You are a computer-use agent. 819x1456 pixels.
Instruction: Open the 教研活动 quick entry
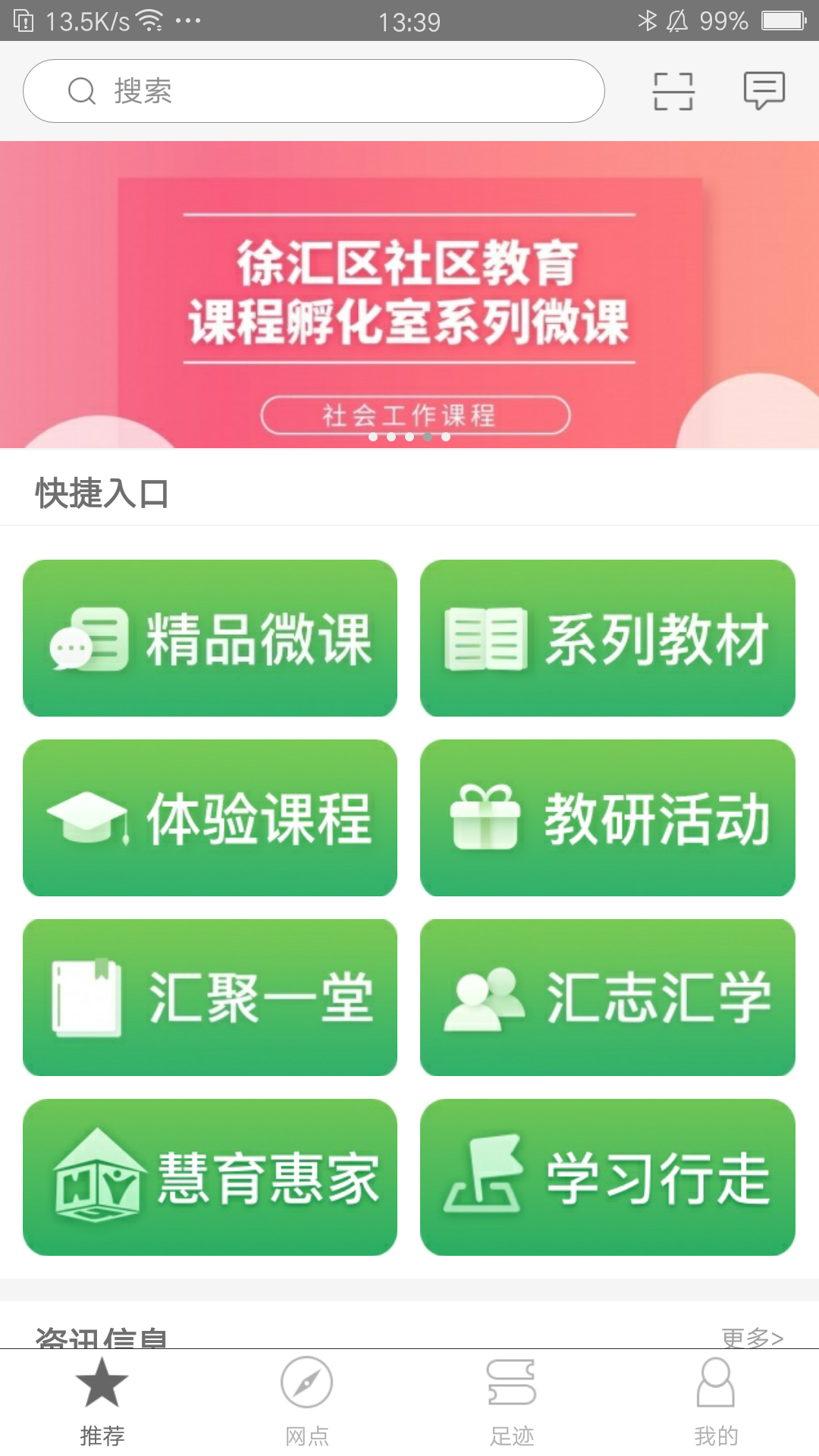tap(607, 818)
